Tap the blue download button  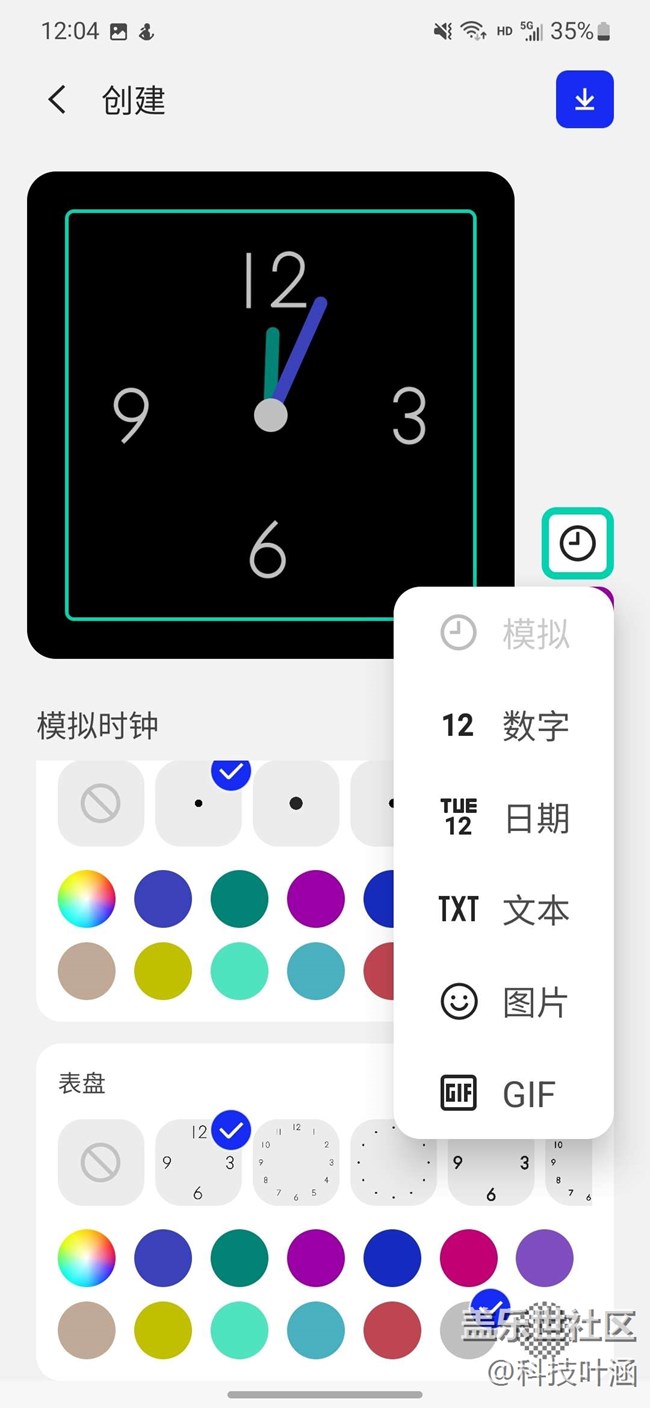pos(584,100)
